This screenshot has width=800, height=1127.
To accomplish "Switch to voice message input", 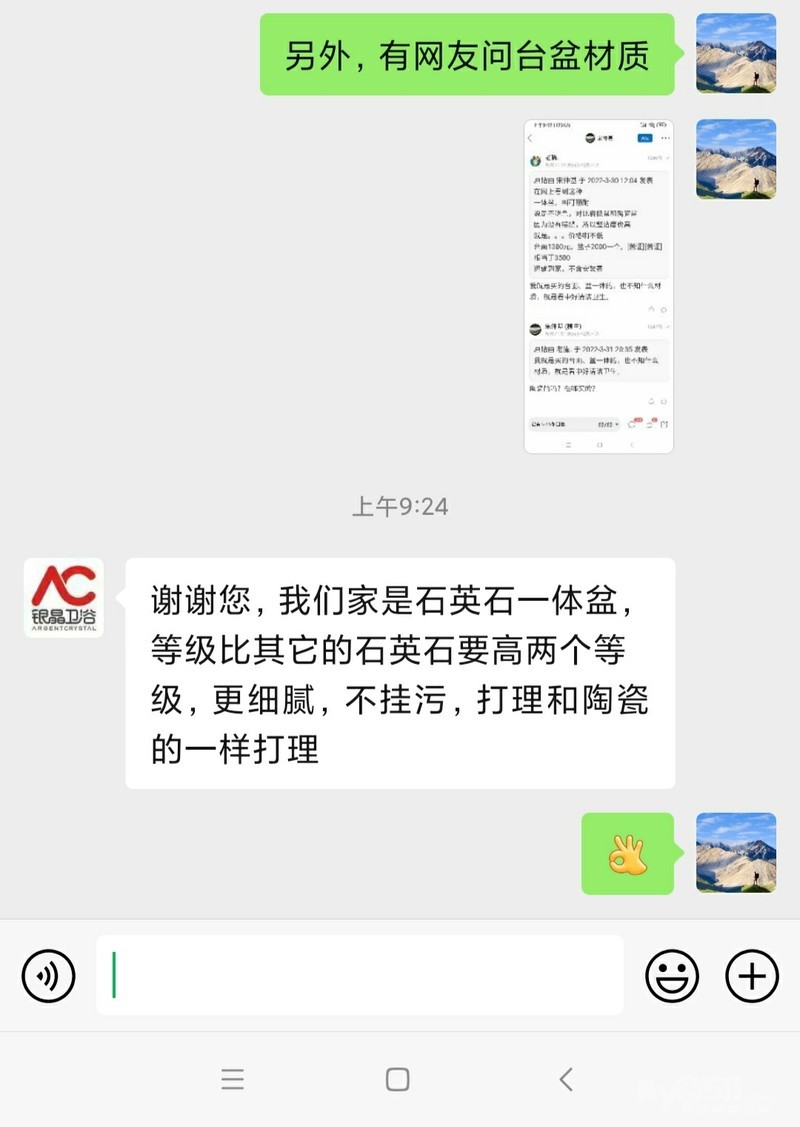I will click(x=49, y=975).
